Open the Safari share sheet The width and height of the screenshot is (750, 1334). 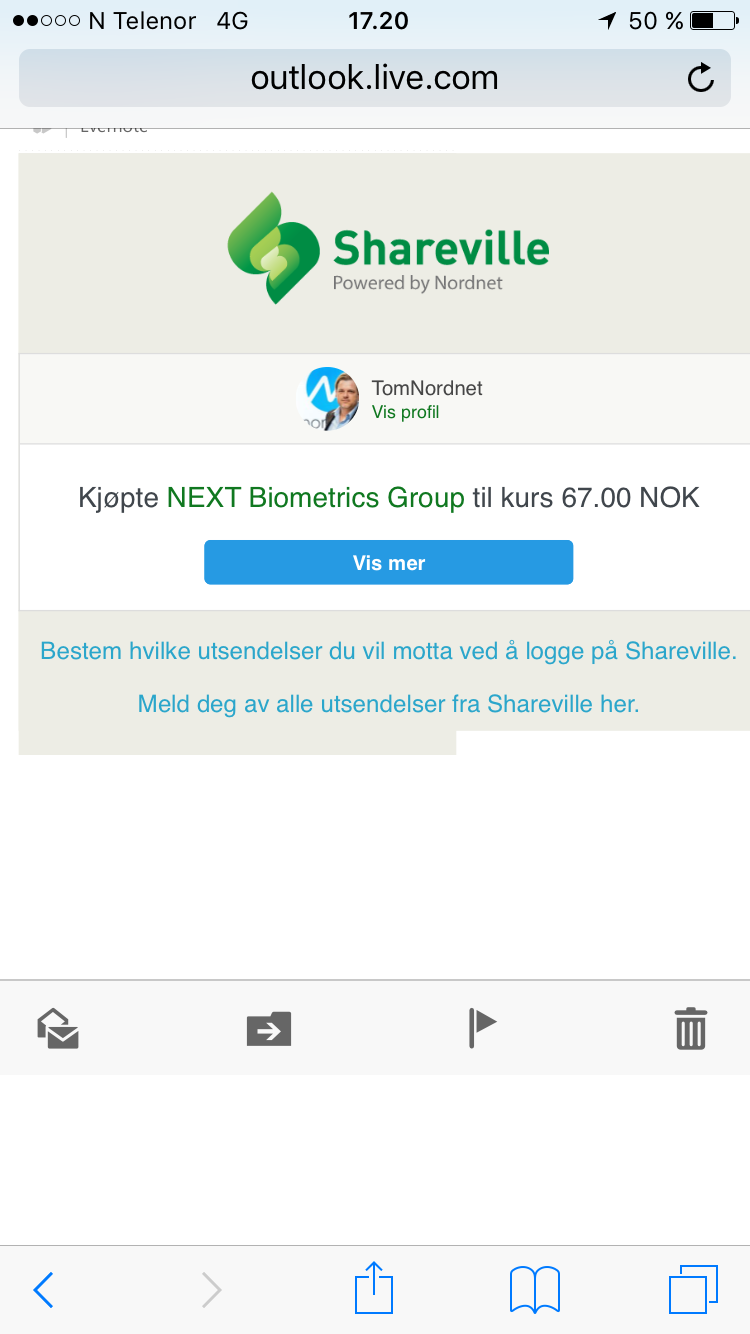pos(374,1287)
